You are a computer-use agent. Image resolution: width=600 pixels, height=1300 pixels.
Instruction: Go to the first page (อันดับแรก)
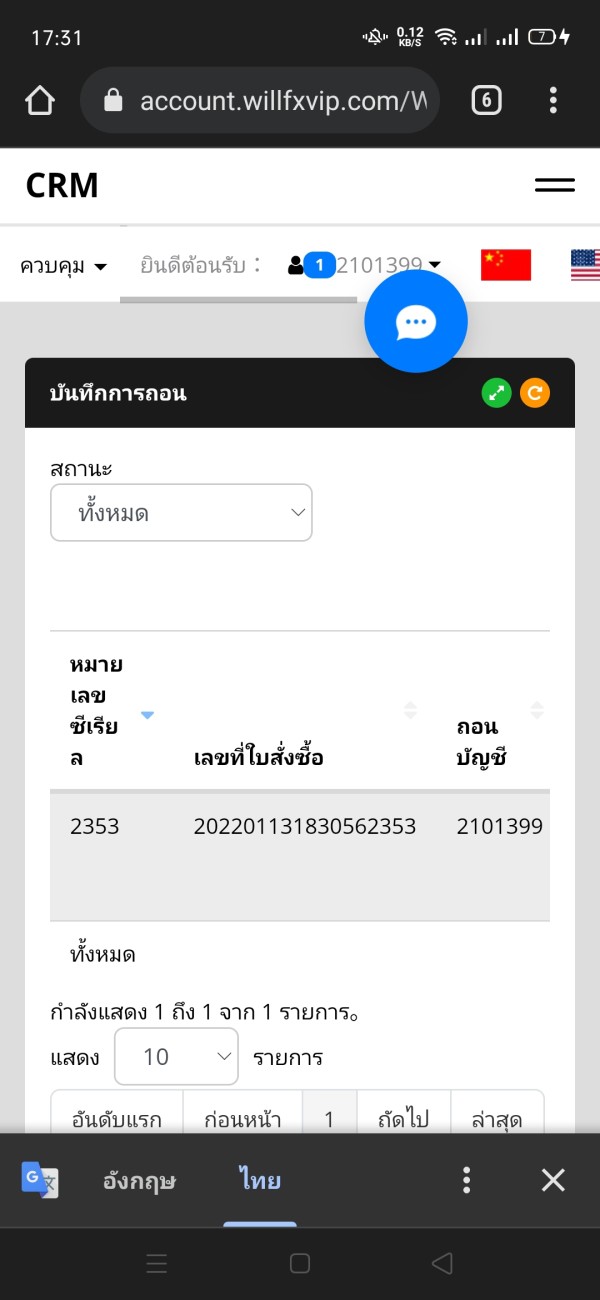point(117,1119)
